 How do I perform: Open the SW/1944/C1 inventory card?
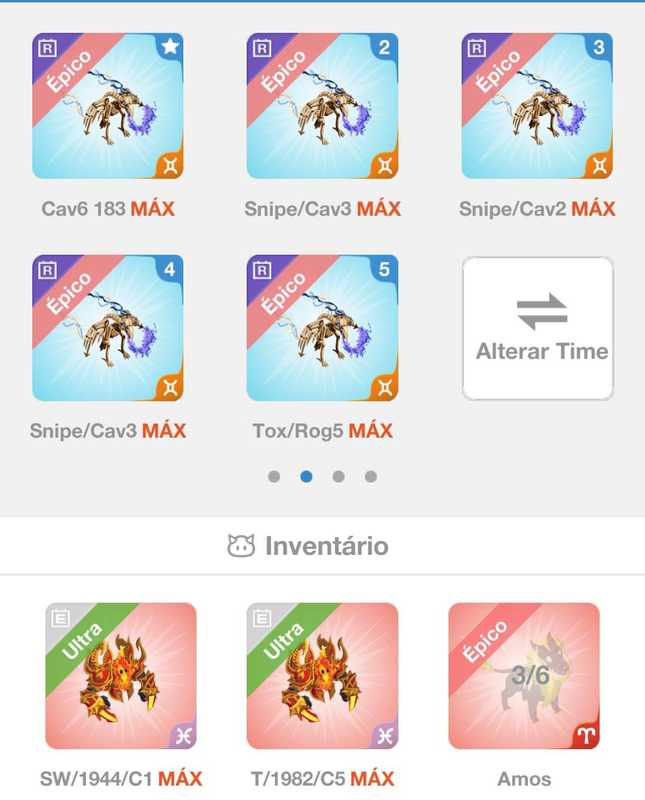(x=121, y=676)
